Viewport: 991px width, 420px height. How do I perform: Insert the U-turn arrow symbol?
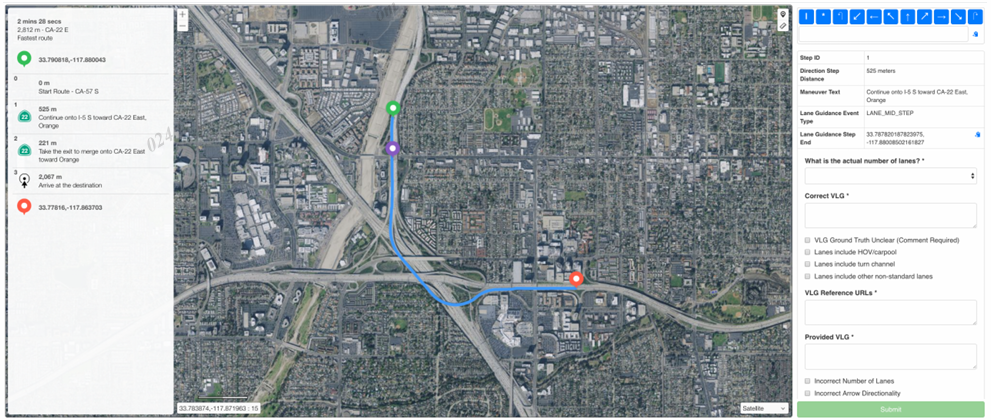840,17
